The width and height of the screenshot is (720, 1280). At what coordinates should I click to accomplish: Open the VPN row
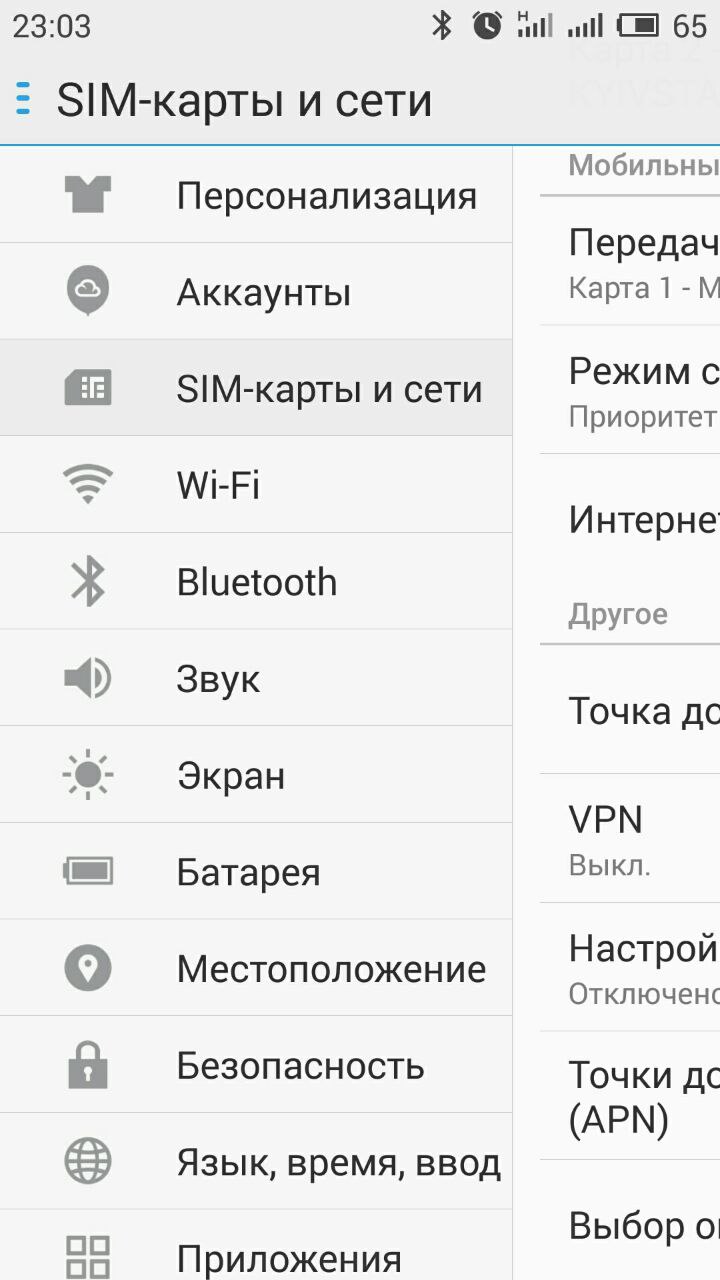click(x=630, y=838)
